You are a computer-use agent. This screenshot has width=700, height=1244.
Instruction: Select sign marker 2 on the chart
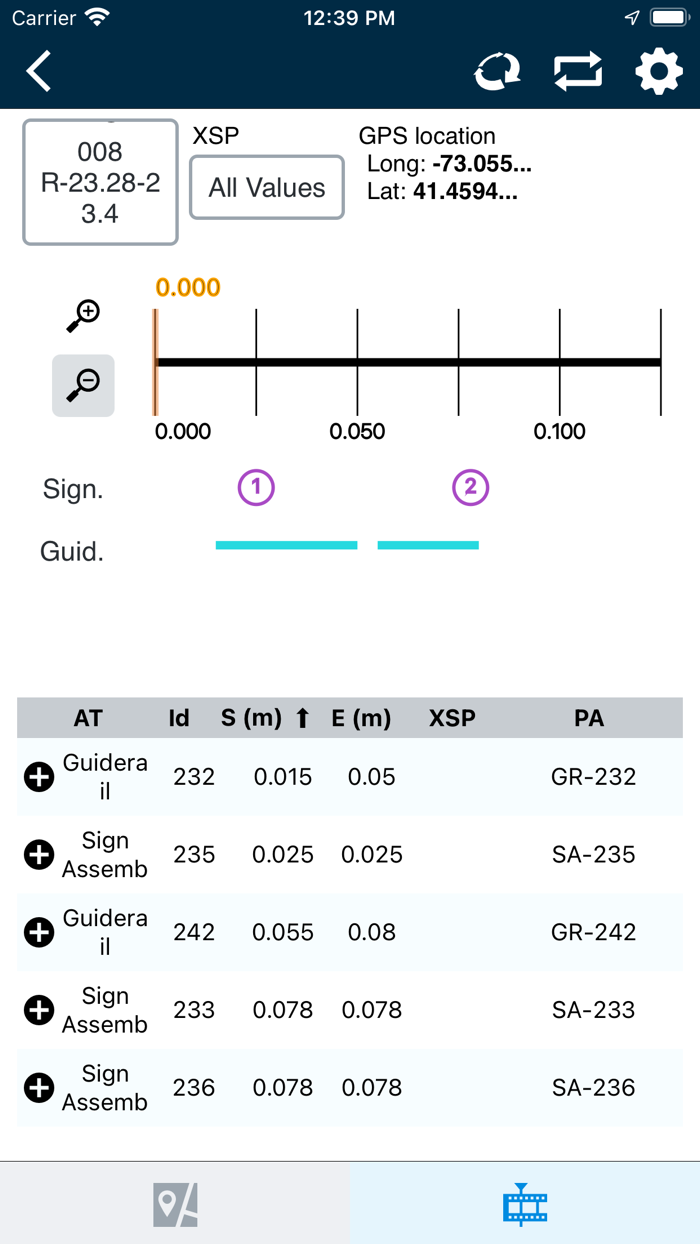click(470, 488)
